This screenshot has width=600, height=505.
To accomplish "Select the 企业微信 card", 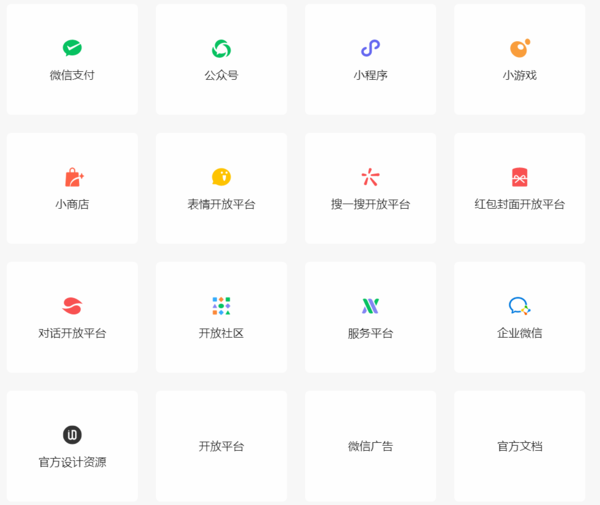I will [519, 318].
